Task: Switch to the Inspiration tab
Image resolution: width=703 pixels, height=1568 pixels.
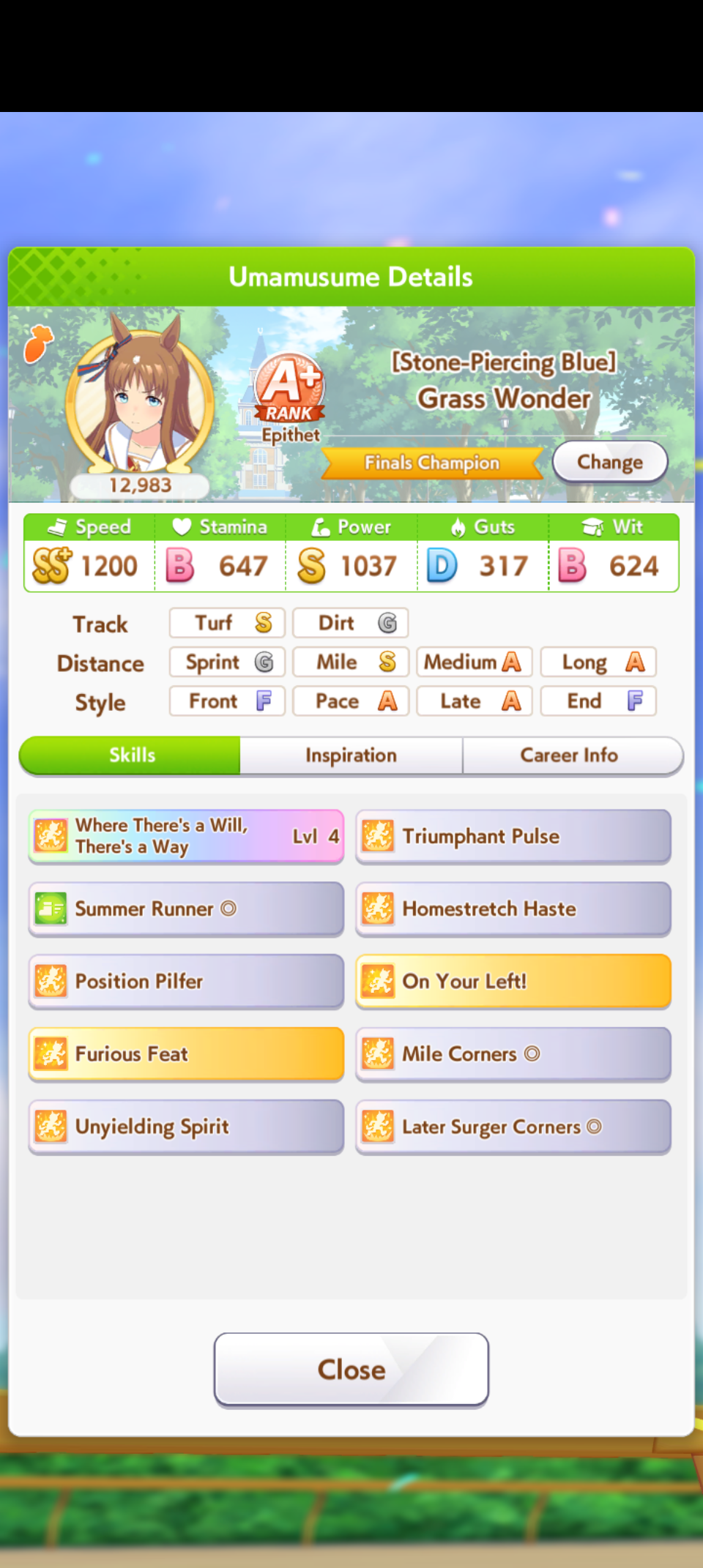Action: pyautogui.click(x=351, y=755)
